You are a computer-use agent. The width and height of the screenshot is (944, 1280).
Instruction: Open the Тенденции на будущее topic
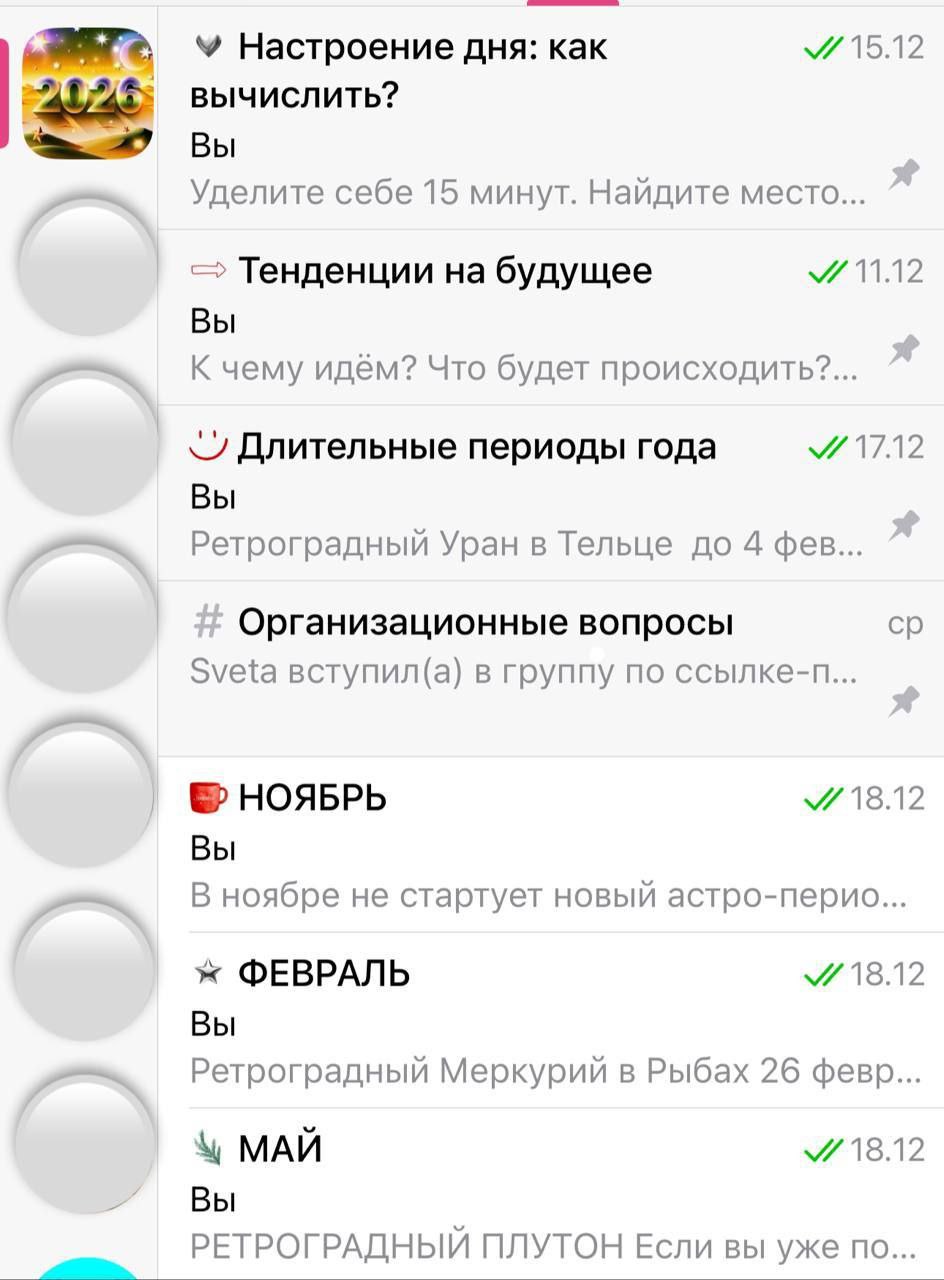click(x=530, y=318)
